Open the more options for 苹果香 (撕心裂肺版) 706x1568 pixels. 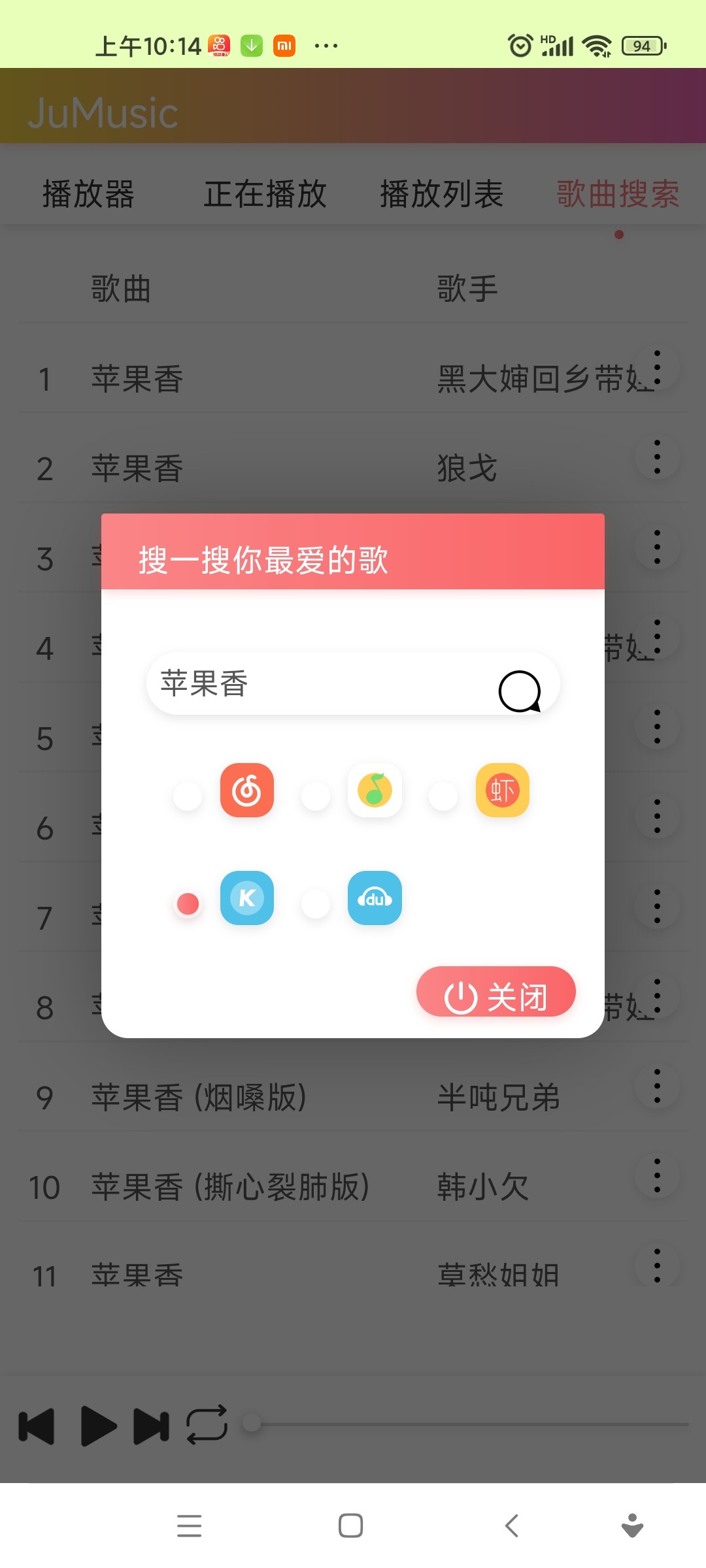point(657,1176)
